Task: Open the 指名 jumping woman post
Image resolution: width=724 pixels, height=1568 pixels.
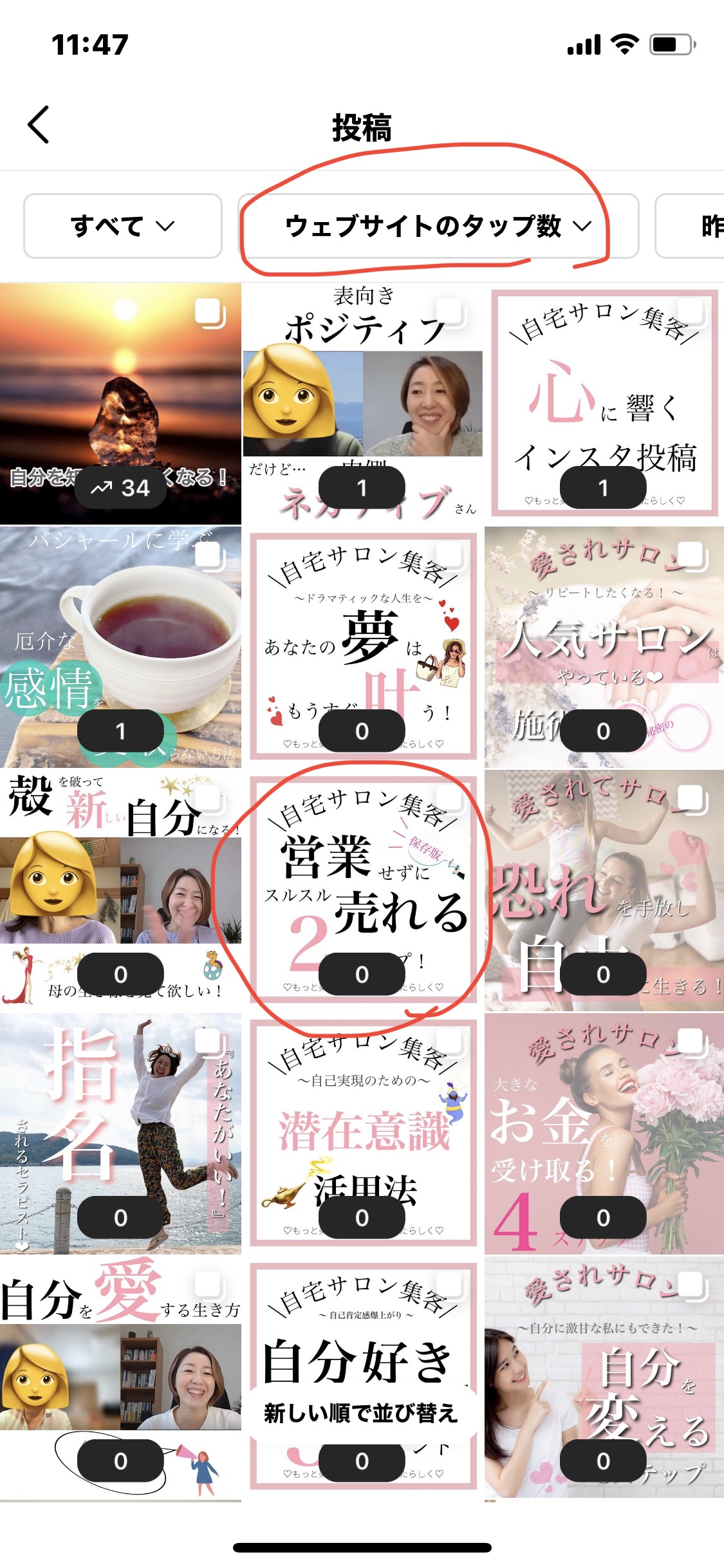Action: (x=120, y=1134)
